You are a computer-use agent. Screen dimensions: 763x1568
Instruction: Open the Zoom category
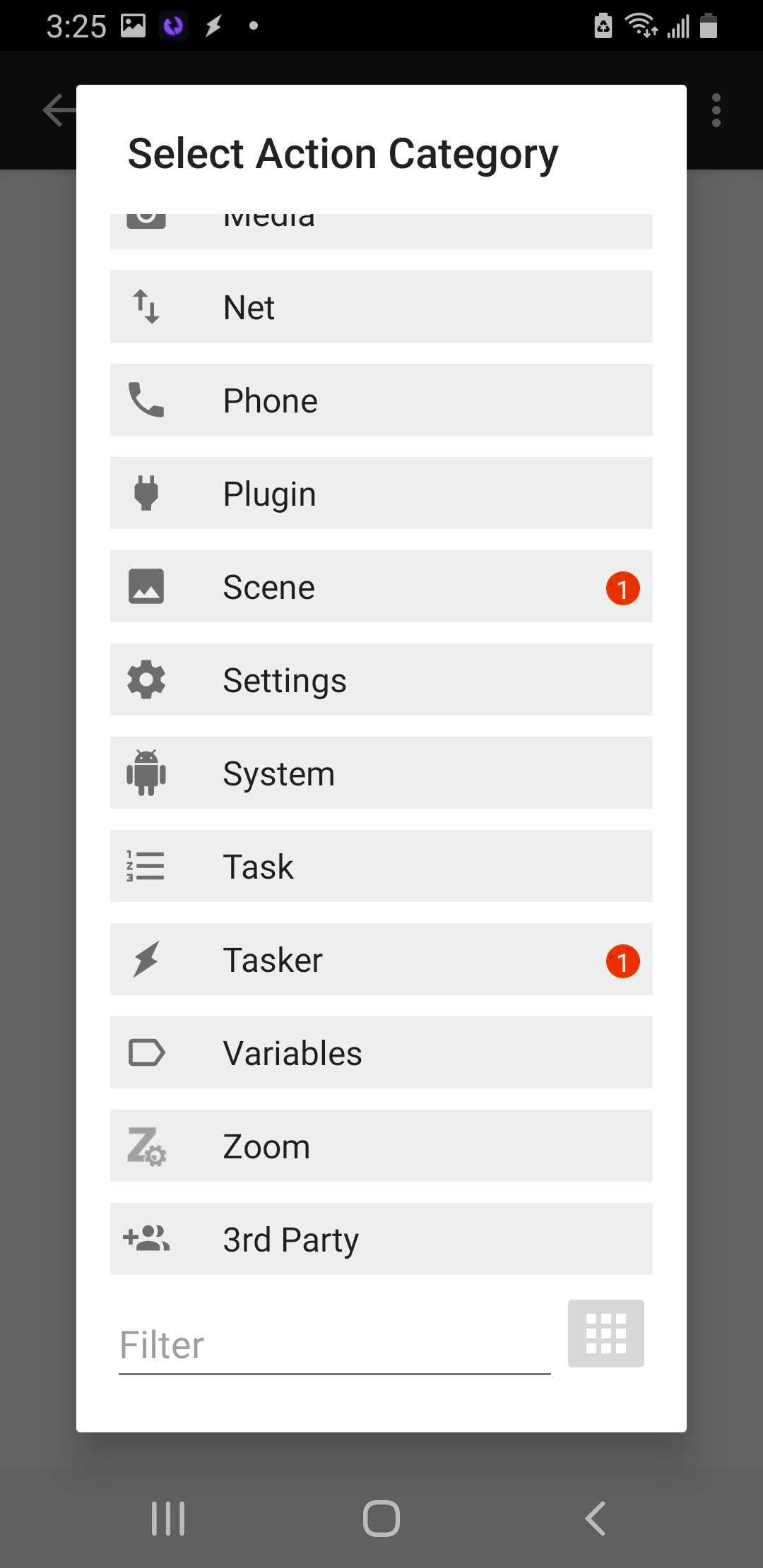click(381, 1146)
